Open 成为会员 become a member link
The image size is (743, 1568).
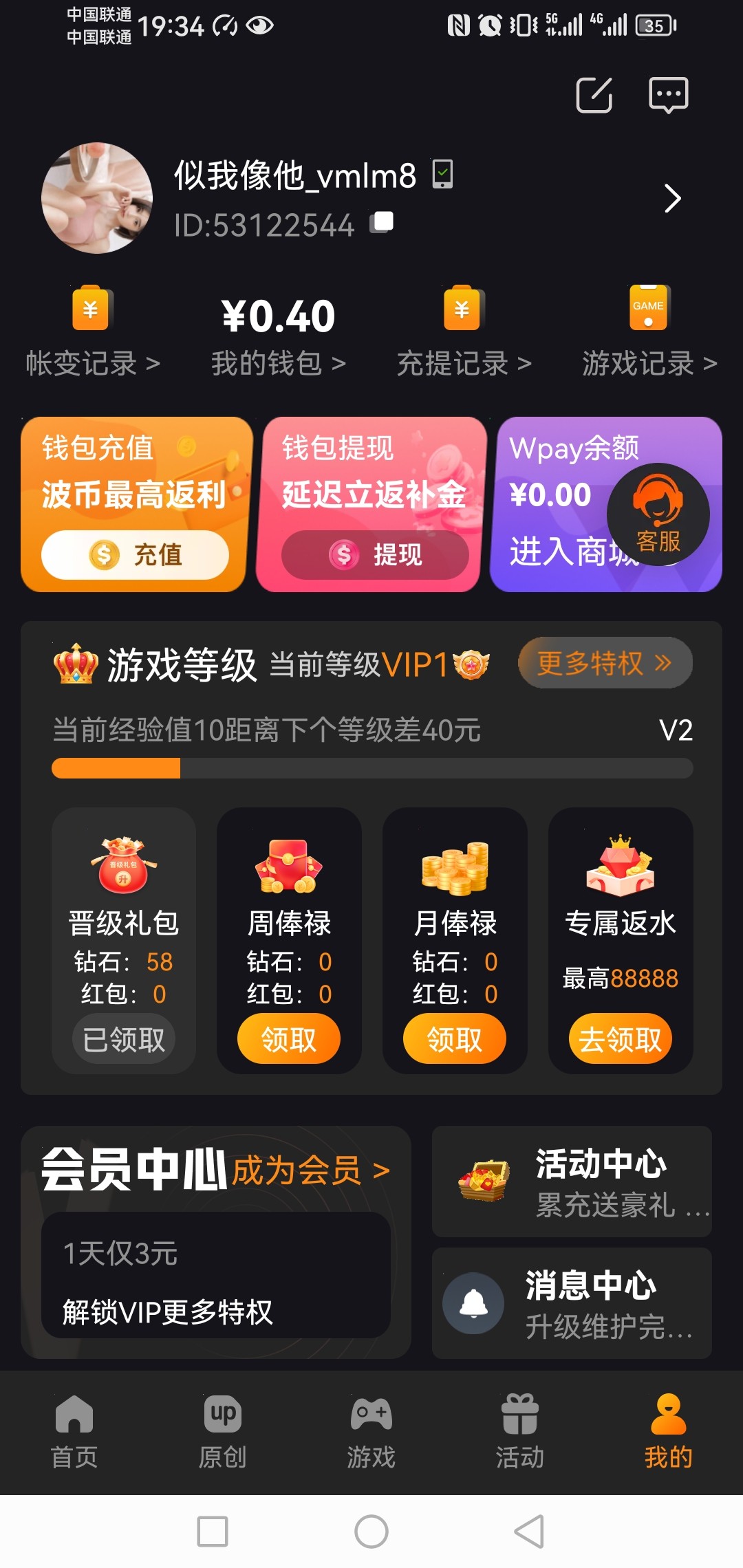310,1170
